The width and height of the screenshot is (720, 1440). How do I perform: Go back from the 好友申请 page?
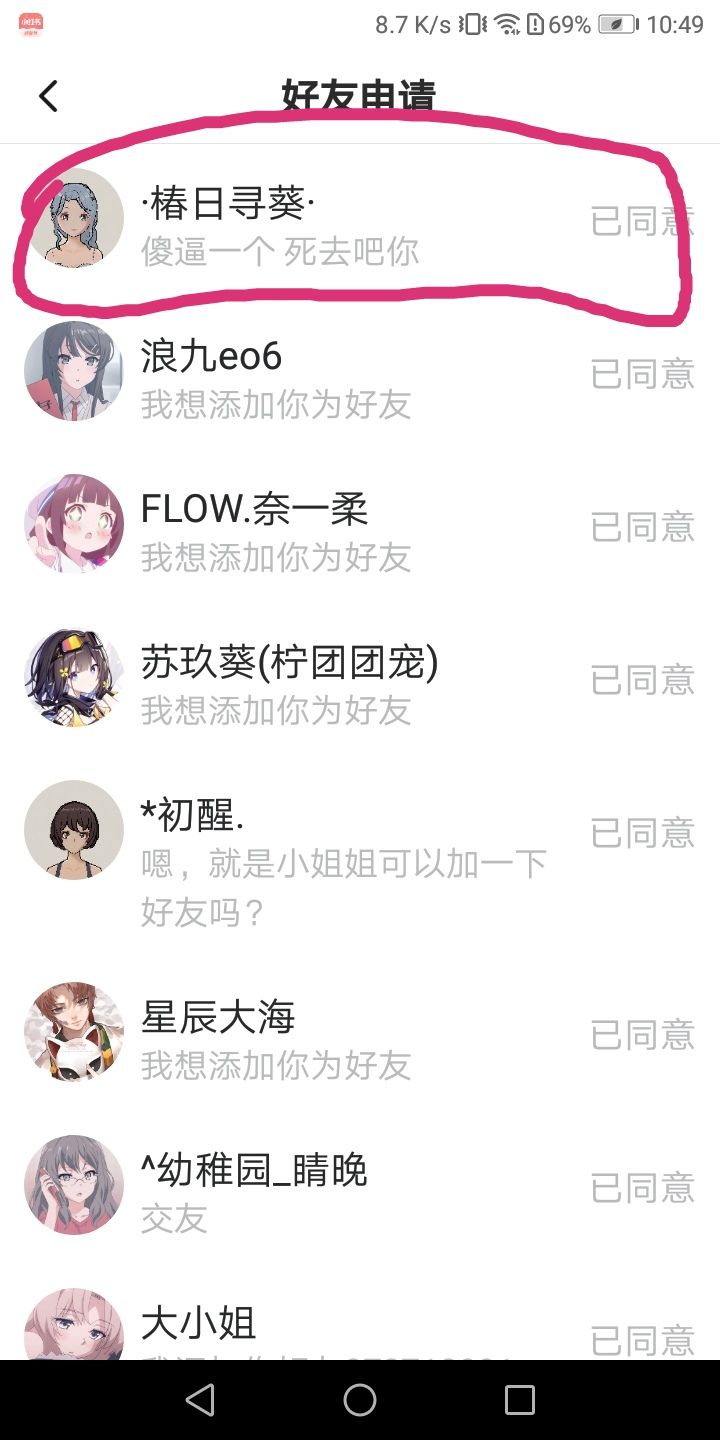point(48,96)
